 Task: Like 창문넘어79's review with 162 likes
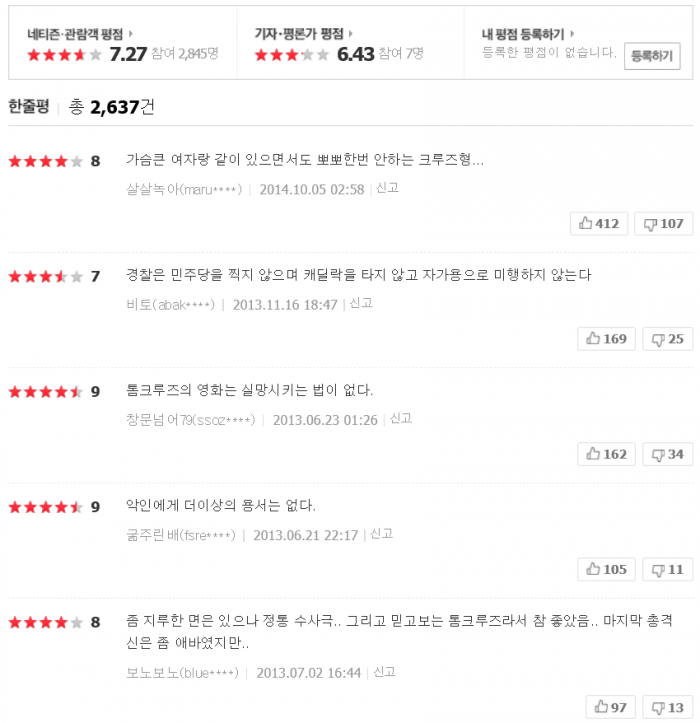606,454
